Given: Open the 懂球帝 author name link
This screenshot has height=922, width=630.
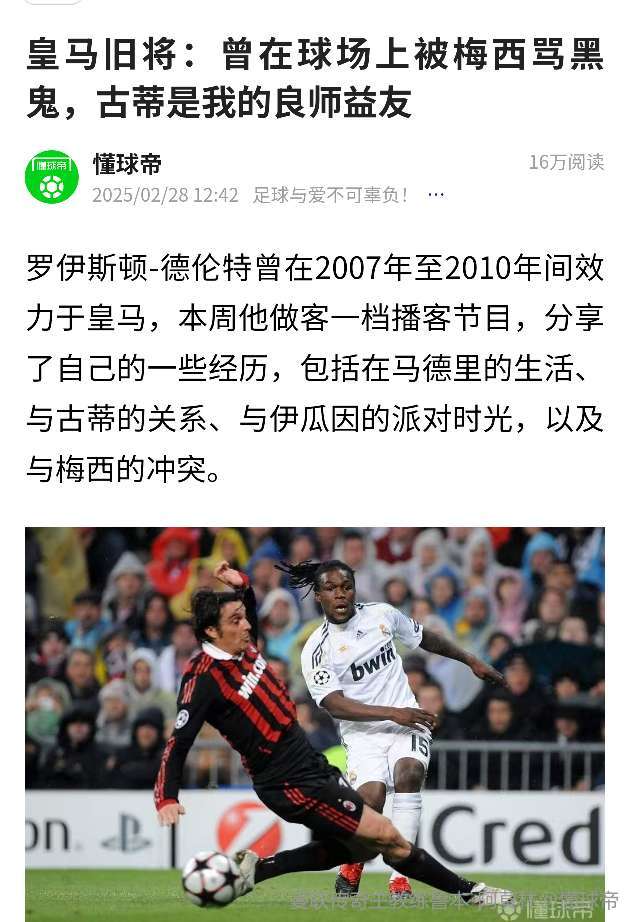Looking at the screenshot, I should pos(127,164).
